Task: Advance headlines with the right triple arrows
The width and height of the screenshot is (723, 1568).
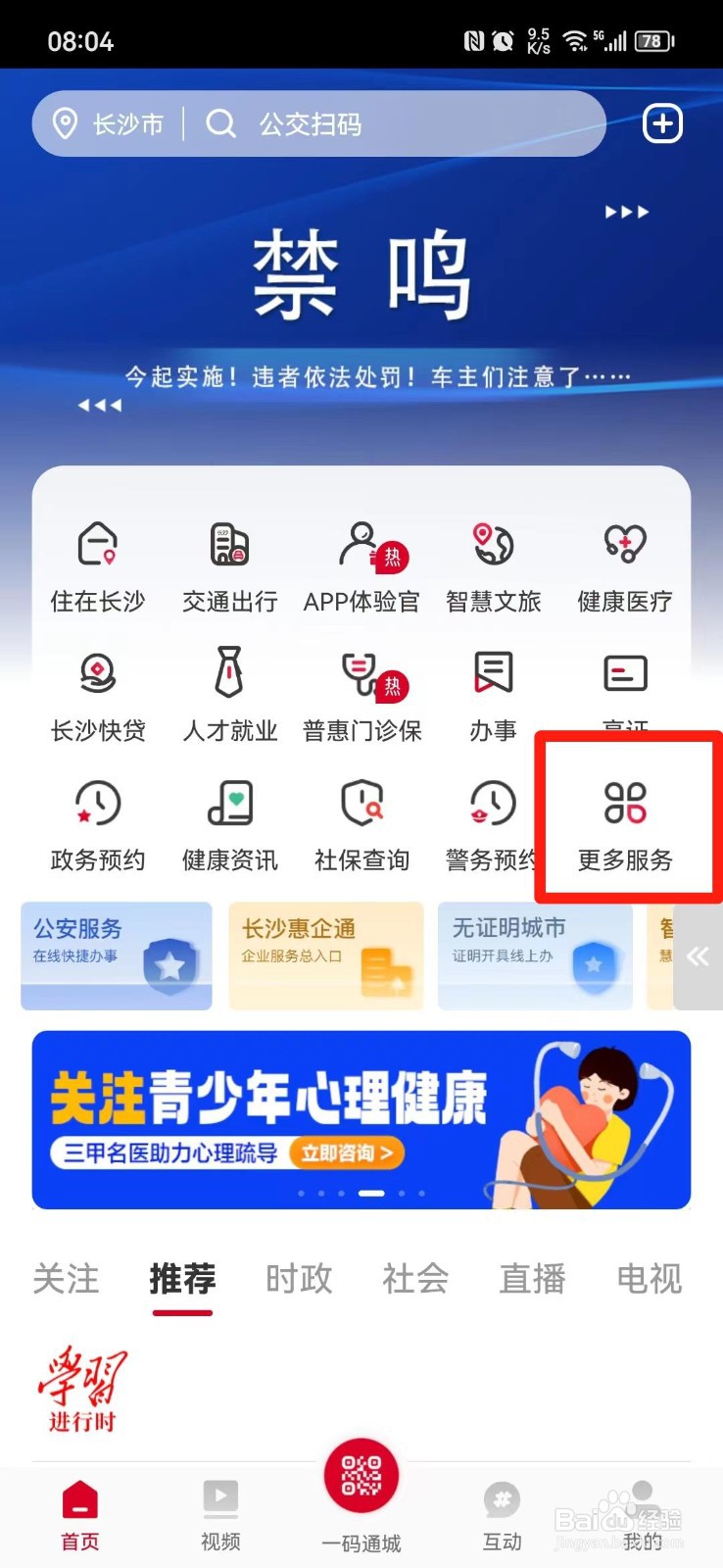Action: [x=627, y=212]
